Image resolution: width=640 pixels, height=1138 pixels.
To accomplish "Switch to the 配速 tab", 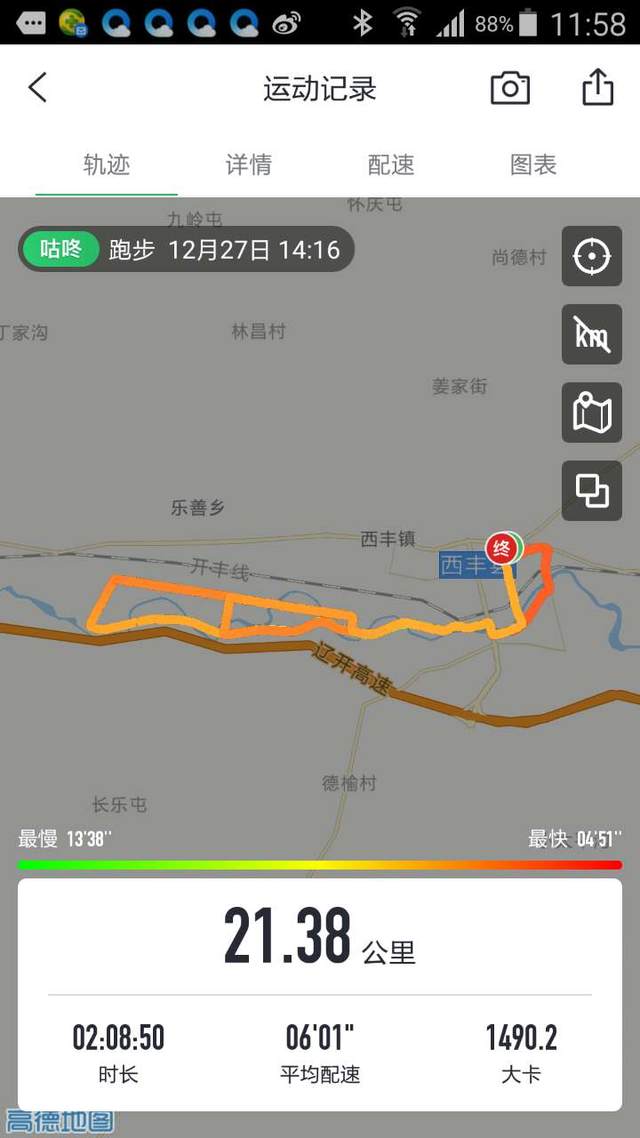I will pyautogui.click(x=391, y=165).
